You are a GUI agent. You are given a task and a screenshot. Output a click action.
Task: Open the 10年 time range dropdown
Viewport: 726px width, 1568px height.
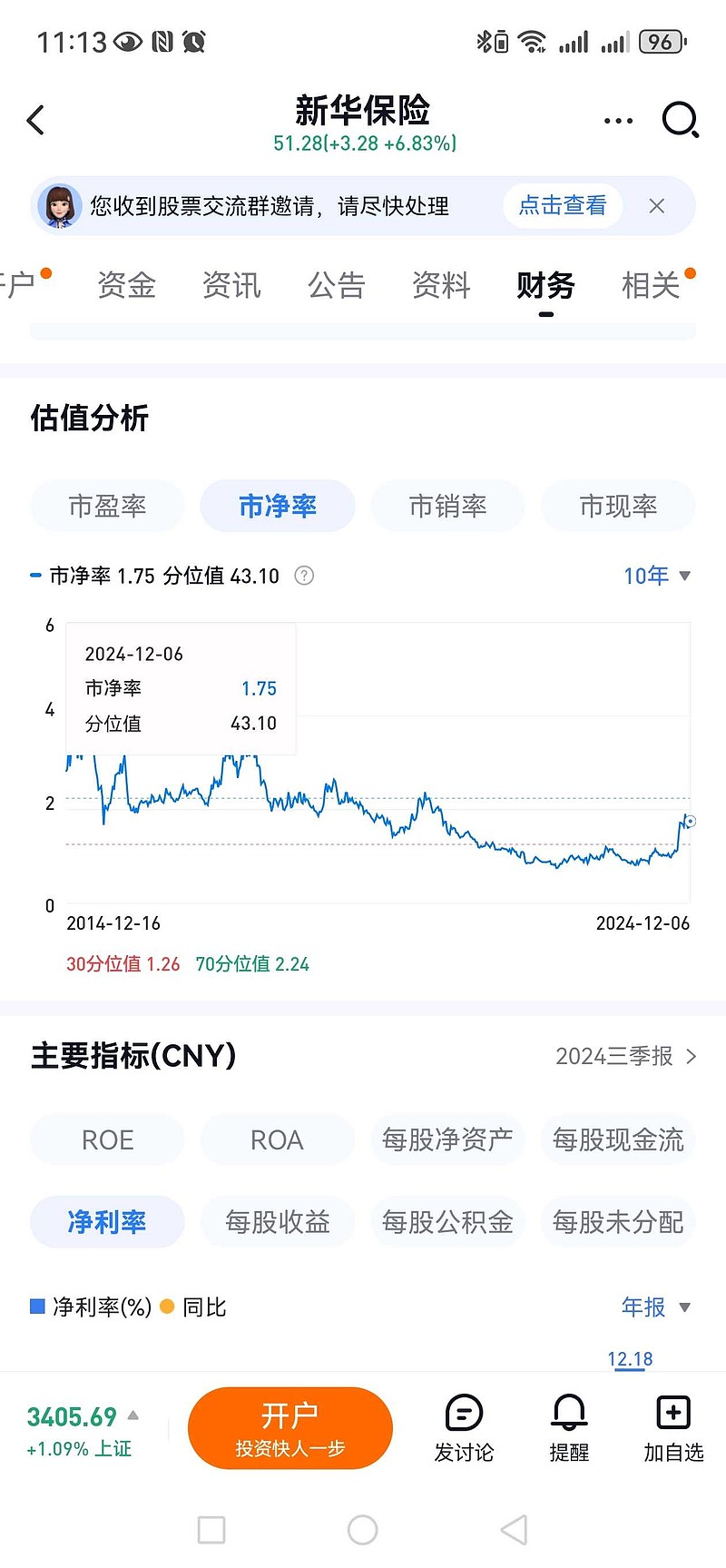pos(657,576)
